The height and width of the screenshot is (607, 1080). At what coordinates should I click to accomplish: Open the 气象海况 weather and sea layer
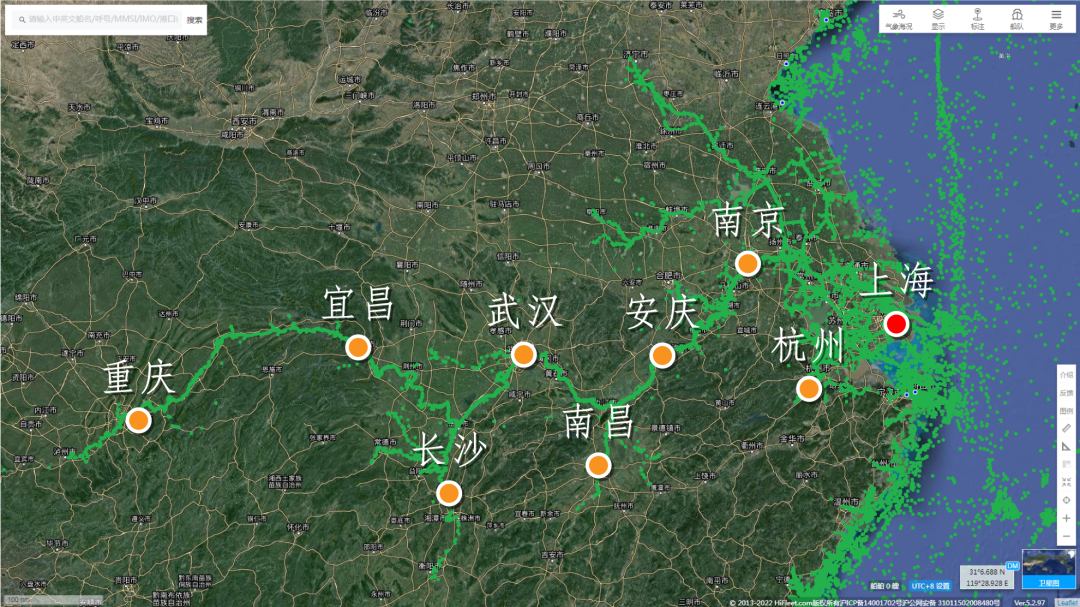(898, 19)
